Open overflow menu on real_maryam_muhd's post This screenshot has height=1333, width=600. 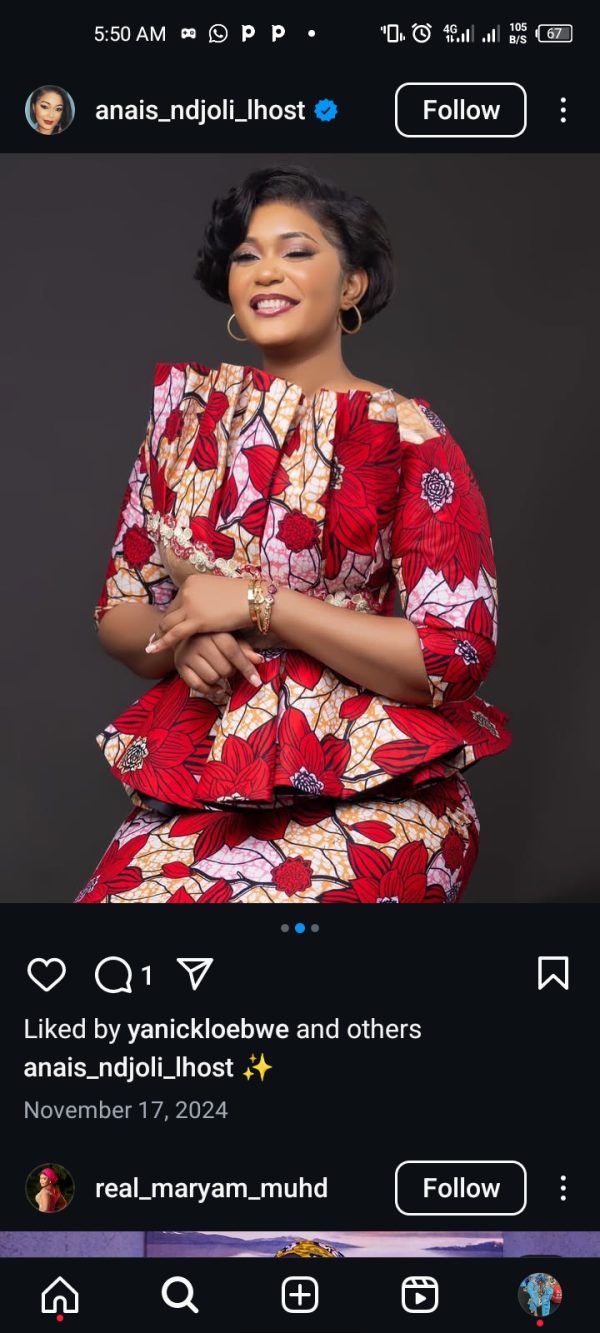click(x=563, y=1188)
